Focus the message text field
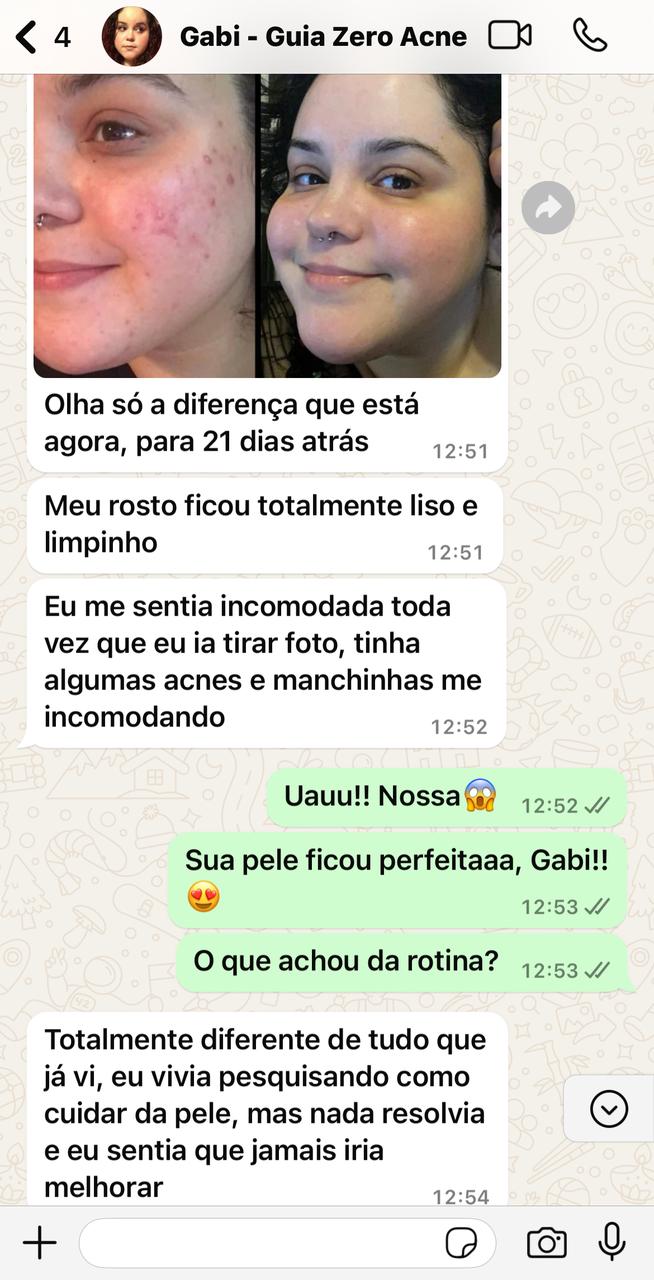The width and height of the screenshot is (654, 1280). point(260,1243)
